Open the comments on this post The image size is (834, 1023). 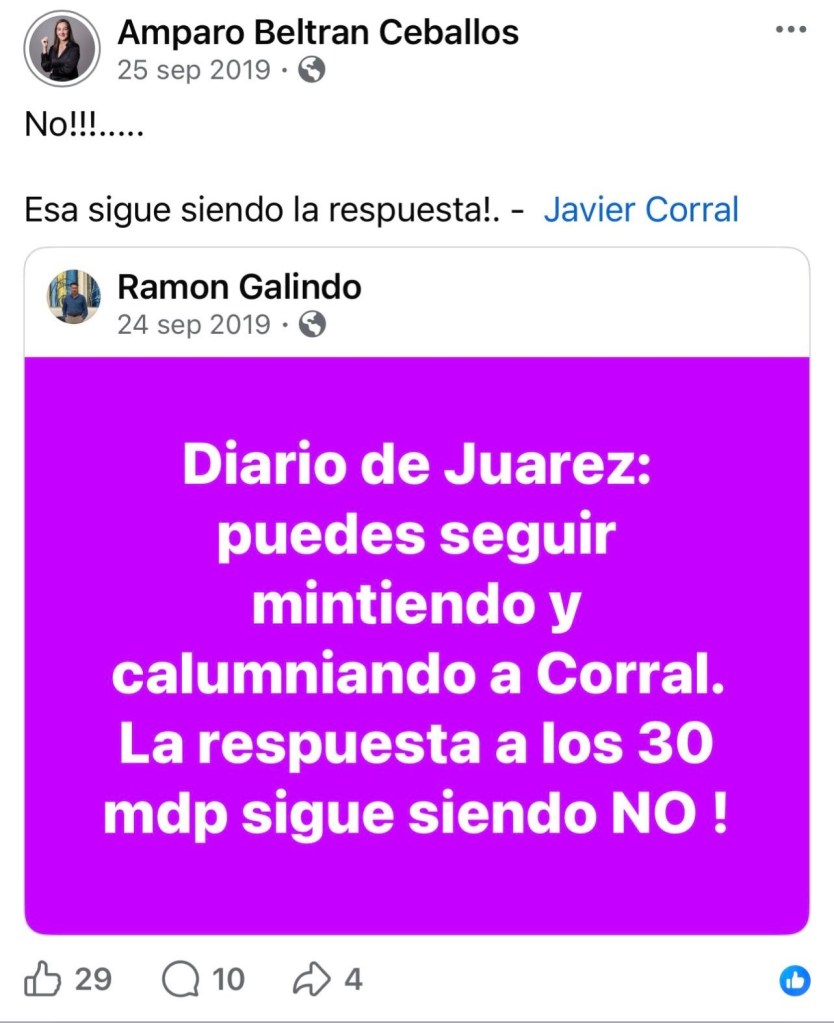(181, 978)
